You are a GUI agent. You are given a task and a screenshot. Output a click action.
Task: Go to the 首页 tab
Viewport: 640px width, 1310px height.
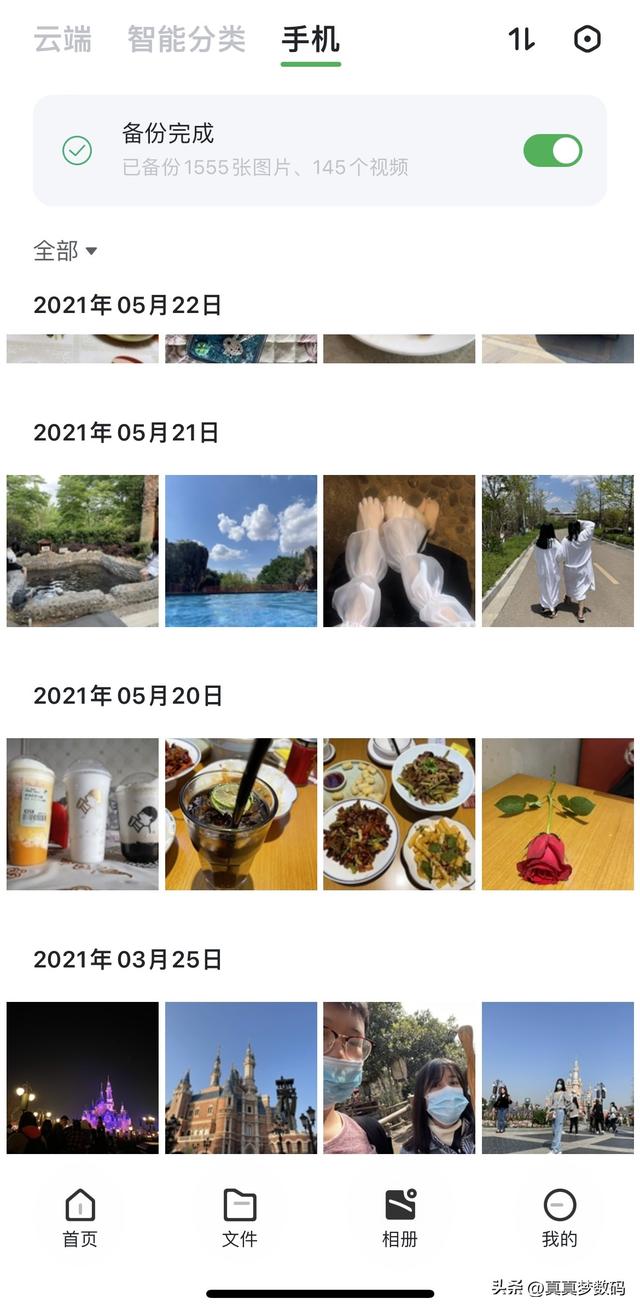[x=80, y=1218]
